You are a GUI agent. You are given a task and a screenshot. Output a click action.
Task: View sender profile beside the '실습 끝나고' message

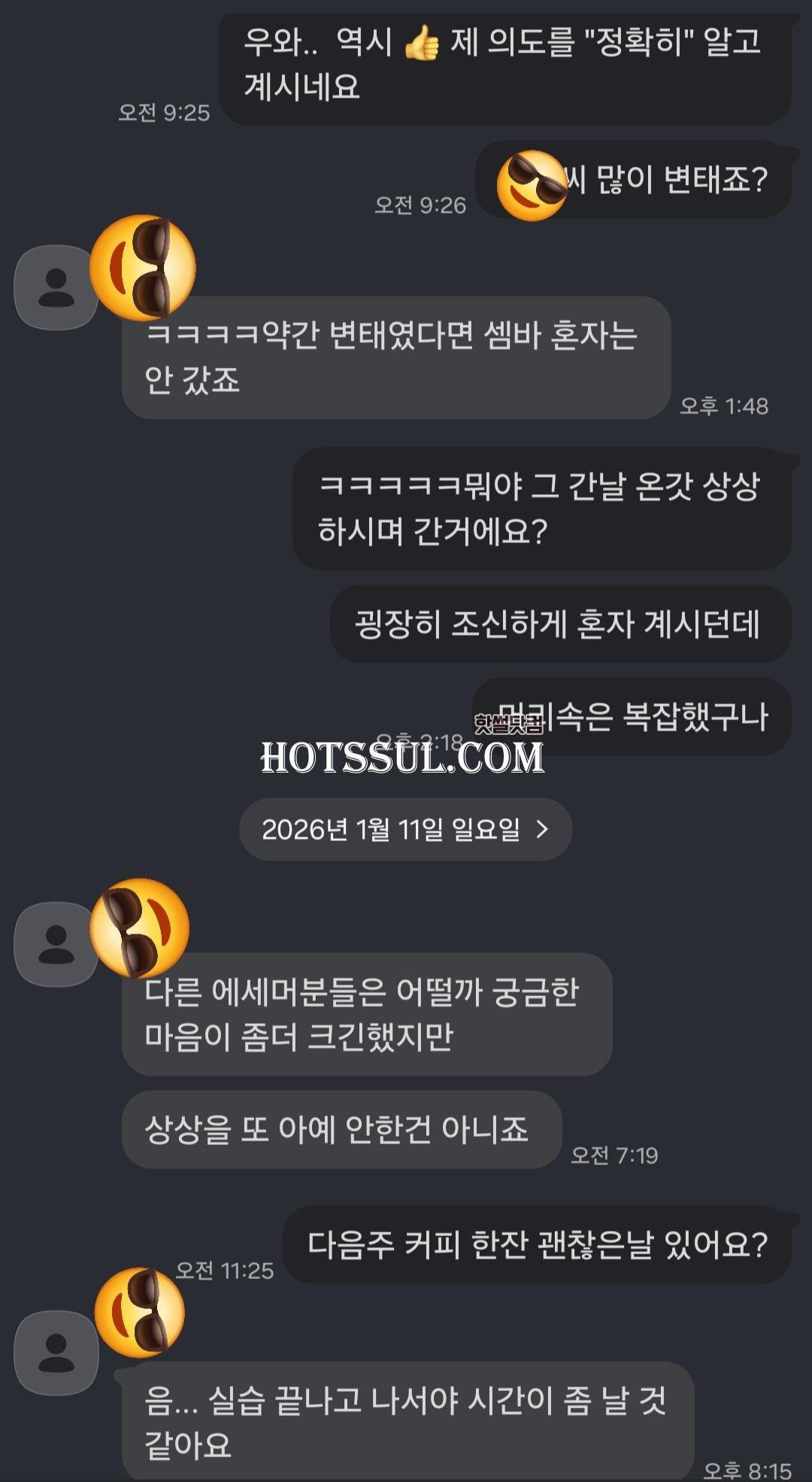pyautogui.click(x=56, y=1353)
